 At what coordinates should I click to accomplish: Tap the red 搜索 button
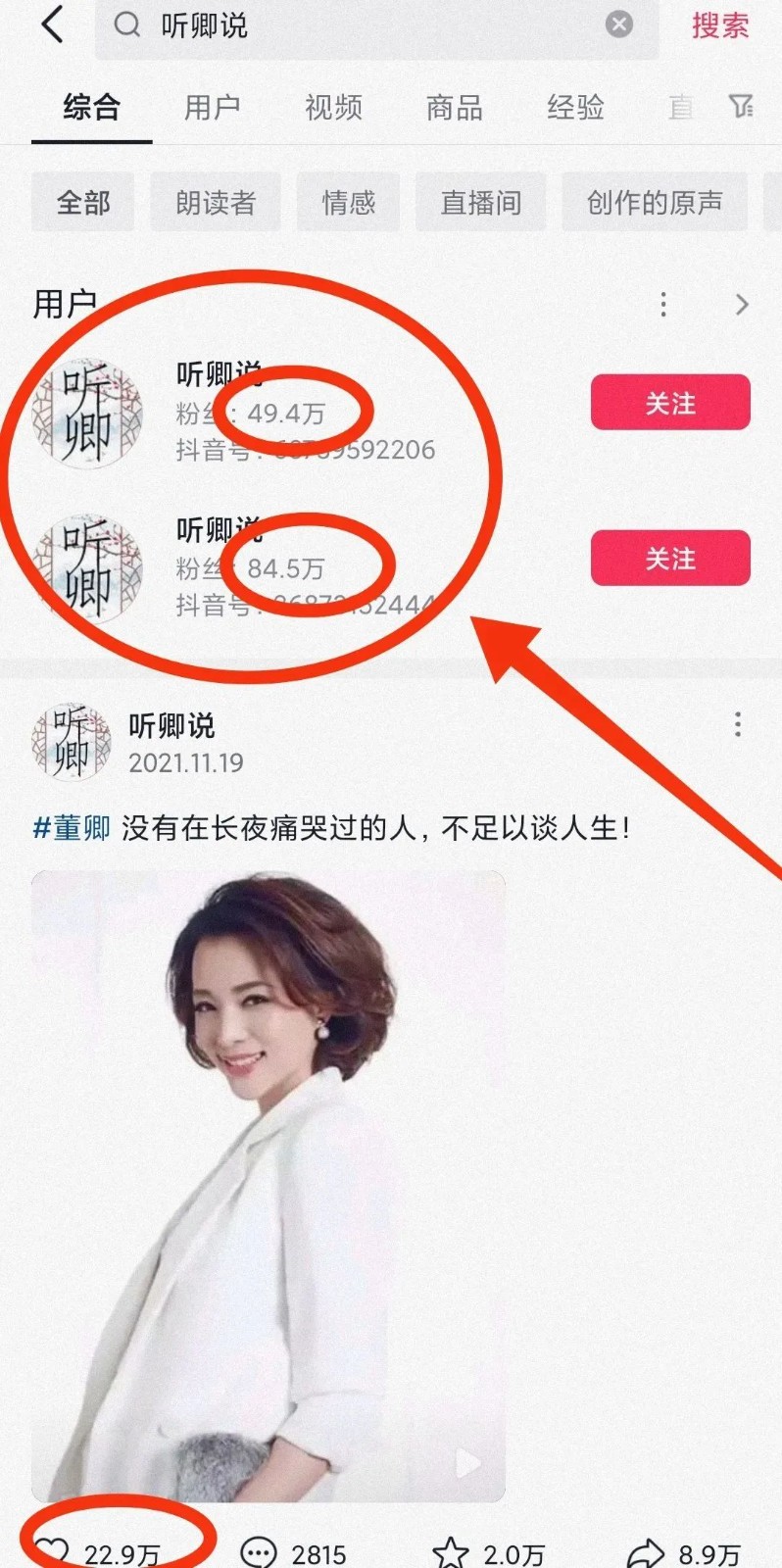tap(720, 25)
